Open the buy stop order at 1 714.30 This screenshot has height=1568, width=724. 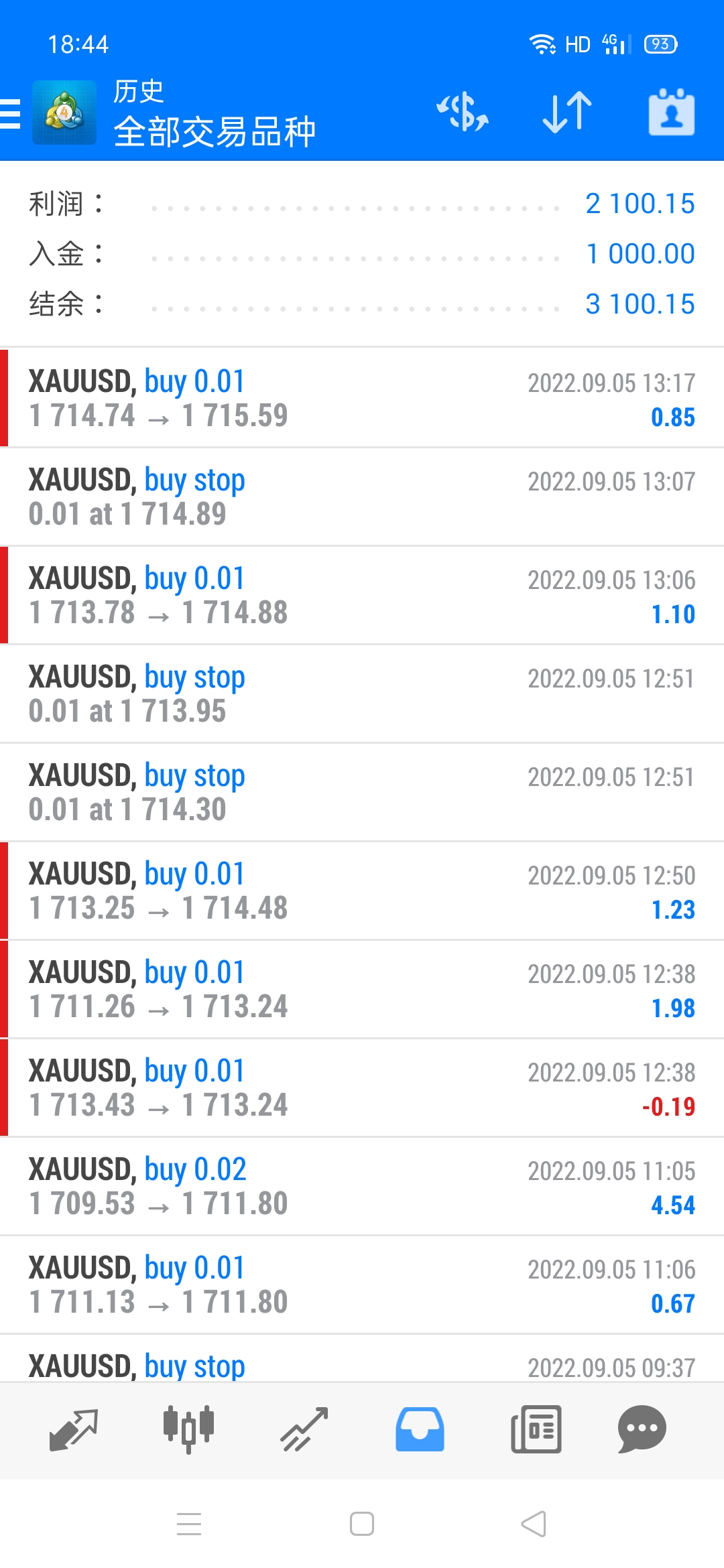click(x=362, y=792)
